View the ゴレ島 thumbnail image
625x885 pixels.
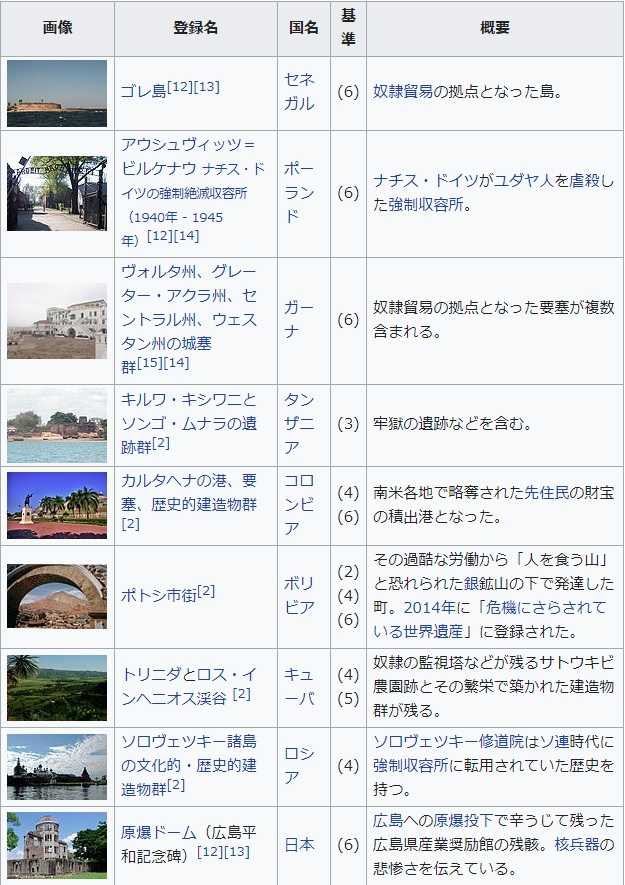click(x=56, y=92)
